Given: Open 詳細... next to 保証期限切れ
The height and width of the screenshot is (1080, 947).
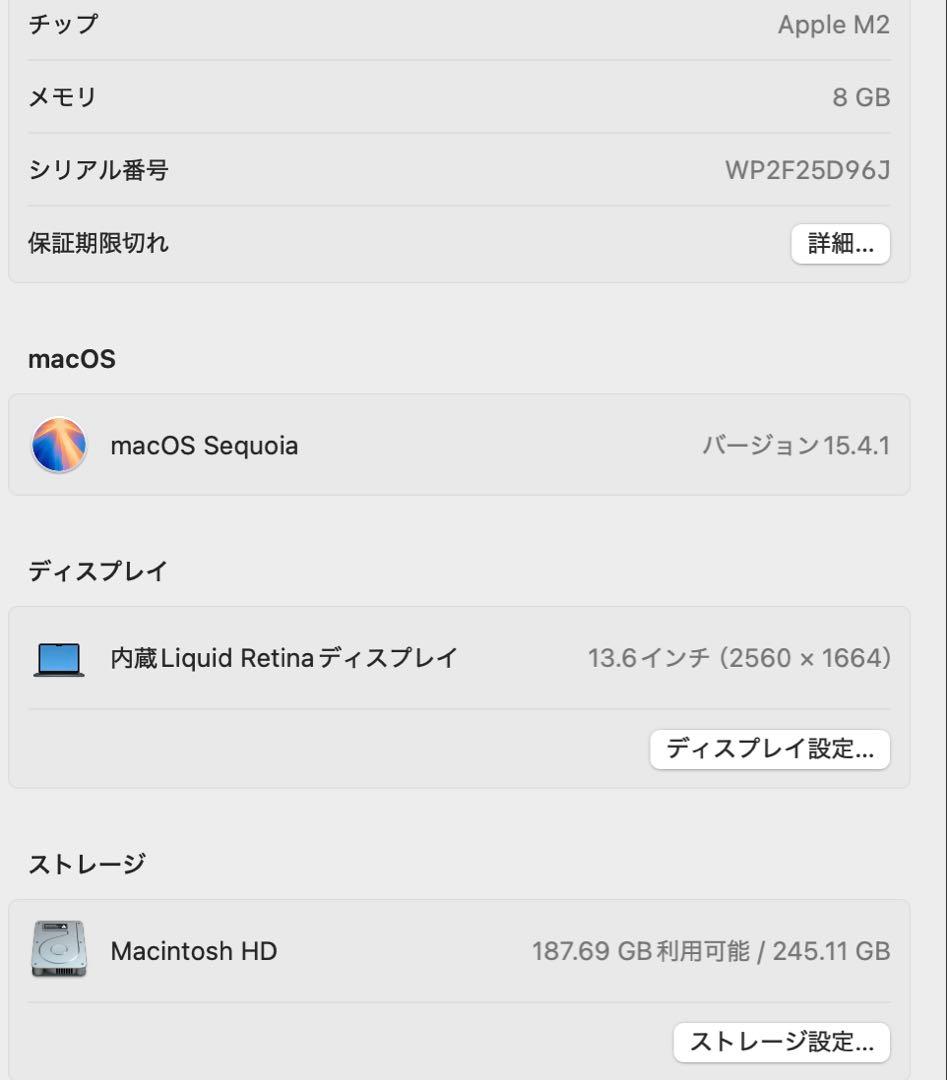Looking at the screenshot, I should pos(841,243).
